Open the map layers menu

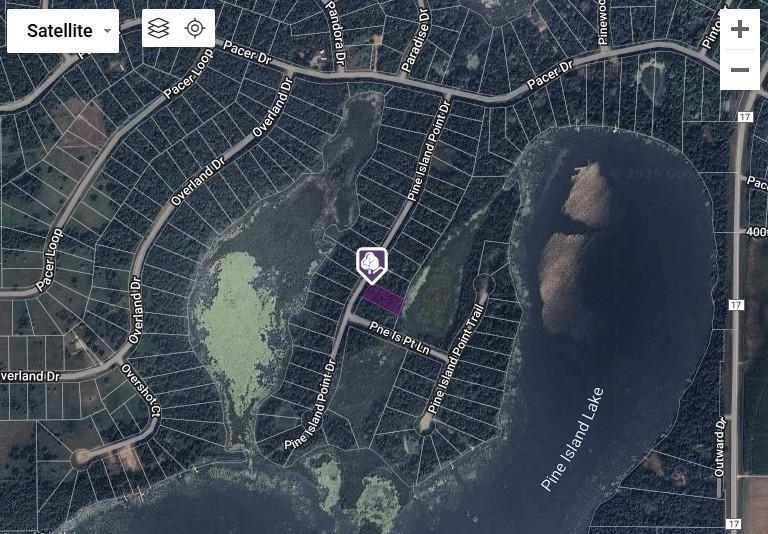(x=158, y=29)
